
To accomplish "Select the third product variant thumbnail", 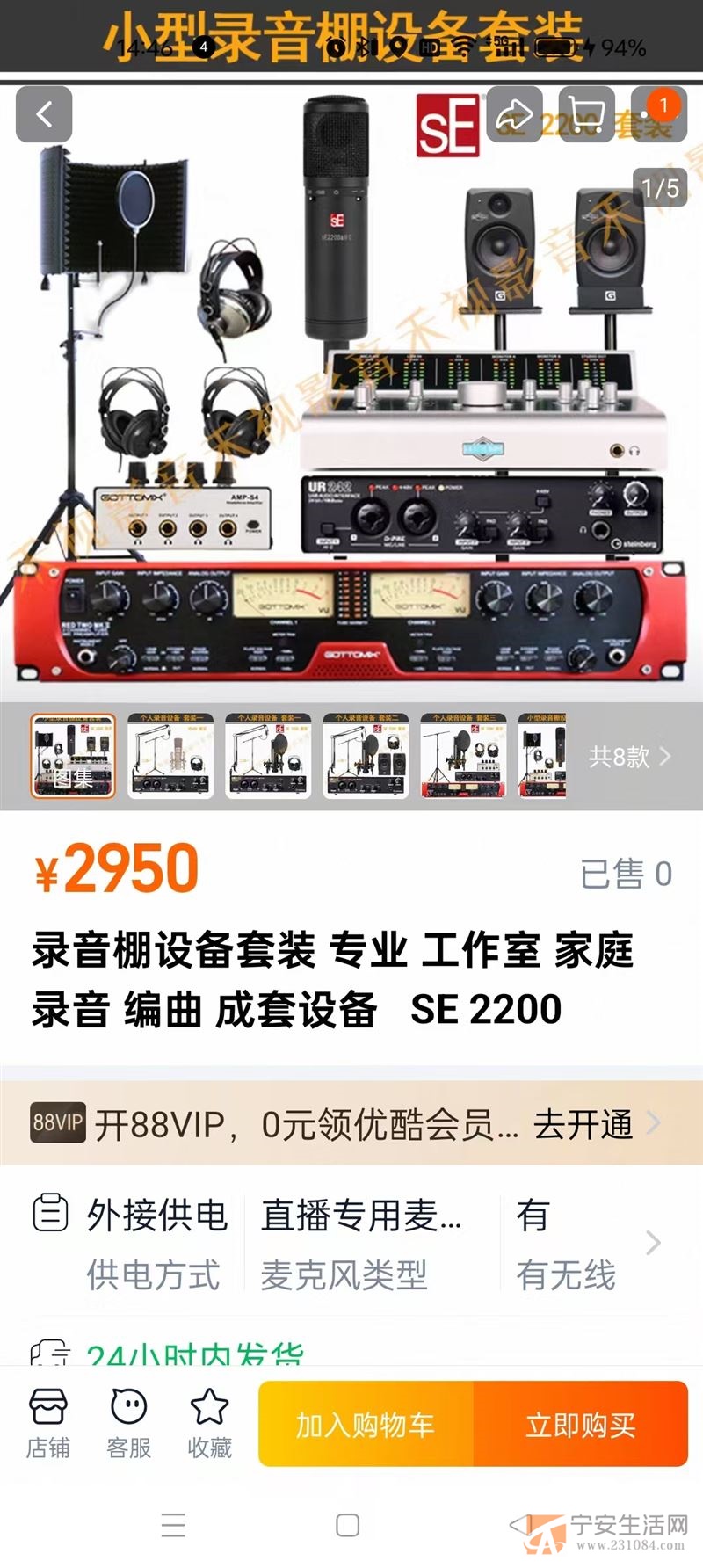I will point(268,756).
